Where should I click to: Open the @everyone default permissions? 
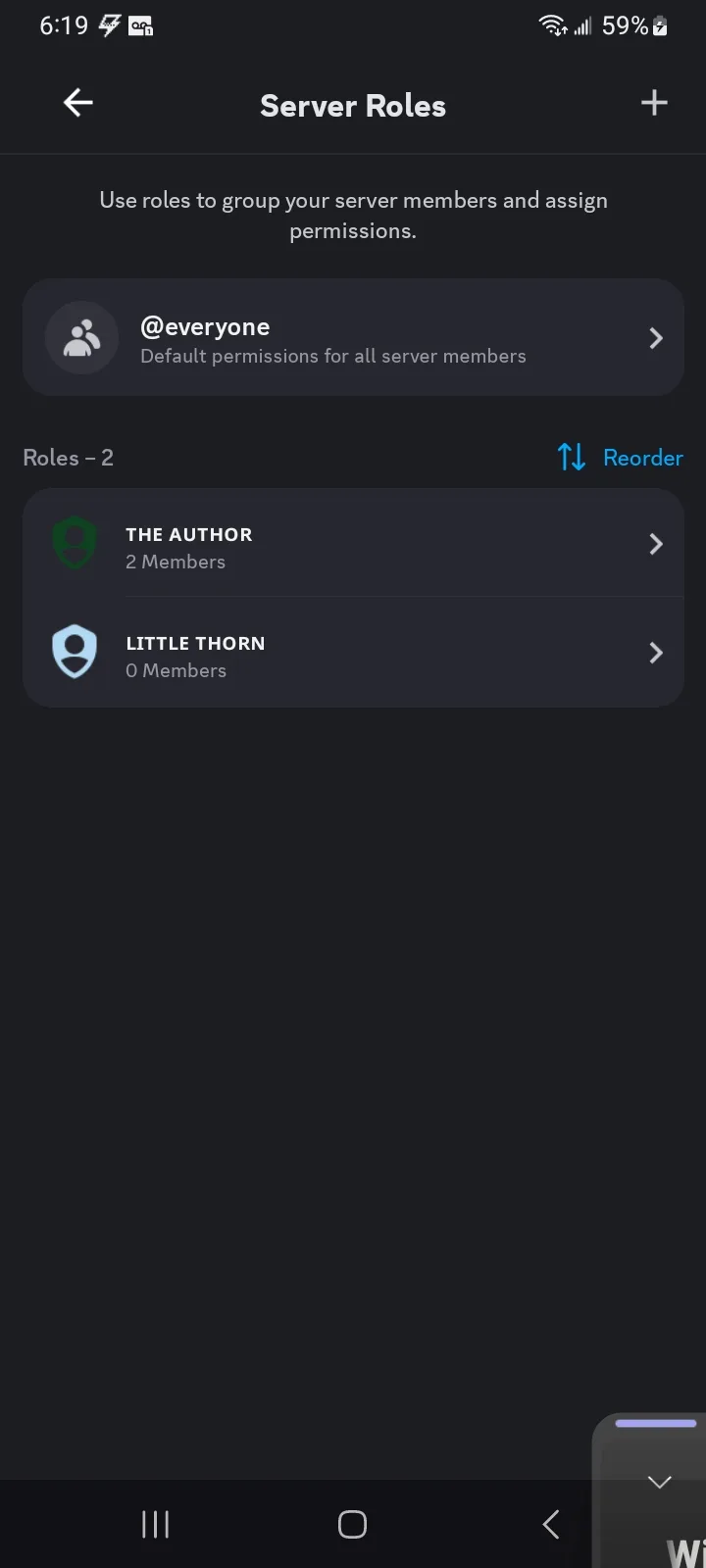[x=353, y=338]
